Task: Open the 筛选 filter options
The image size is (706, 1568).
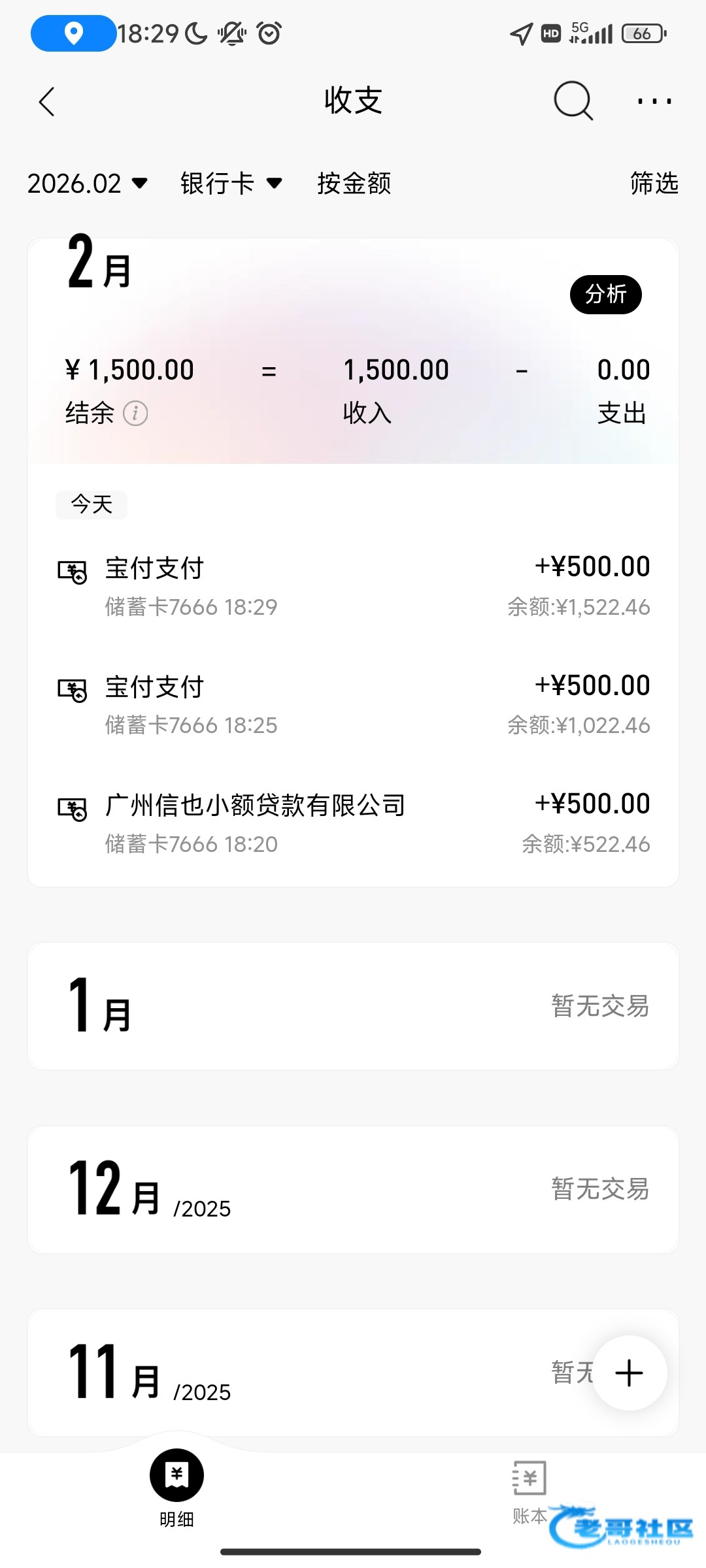Action: click(654, 184)
